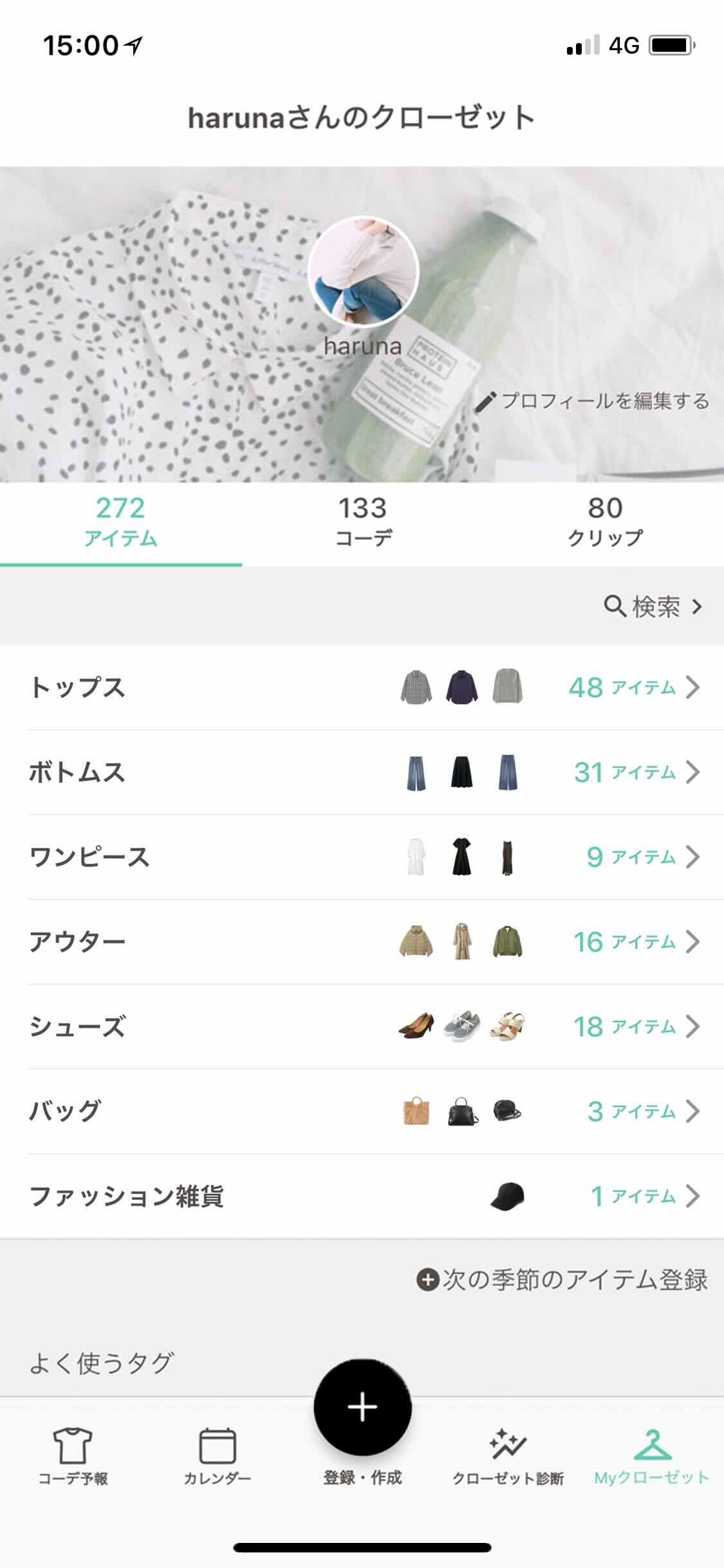Open the ボトムス list via its chevron
The height and width of the screenshot is (1568, 724).
(x=692, y=773)
